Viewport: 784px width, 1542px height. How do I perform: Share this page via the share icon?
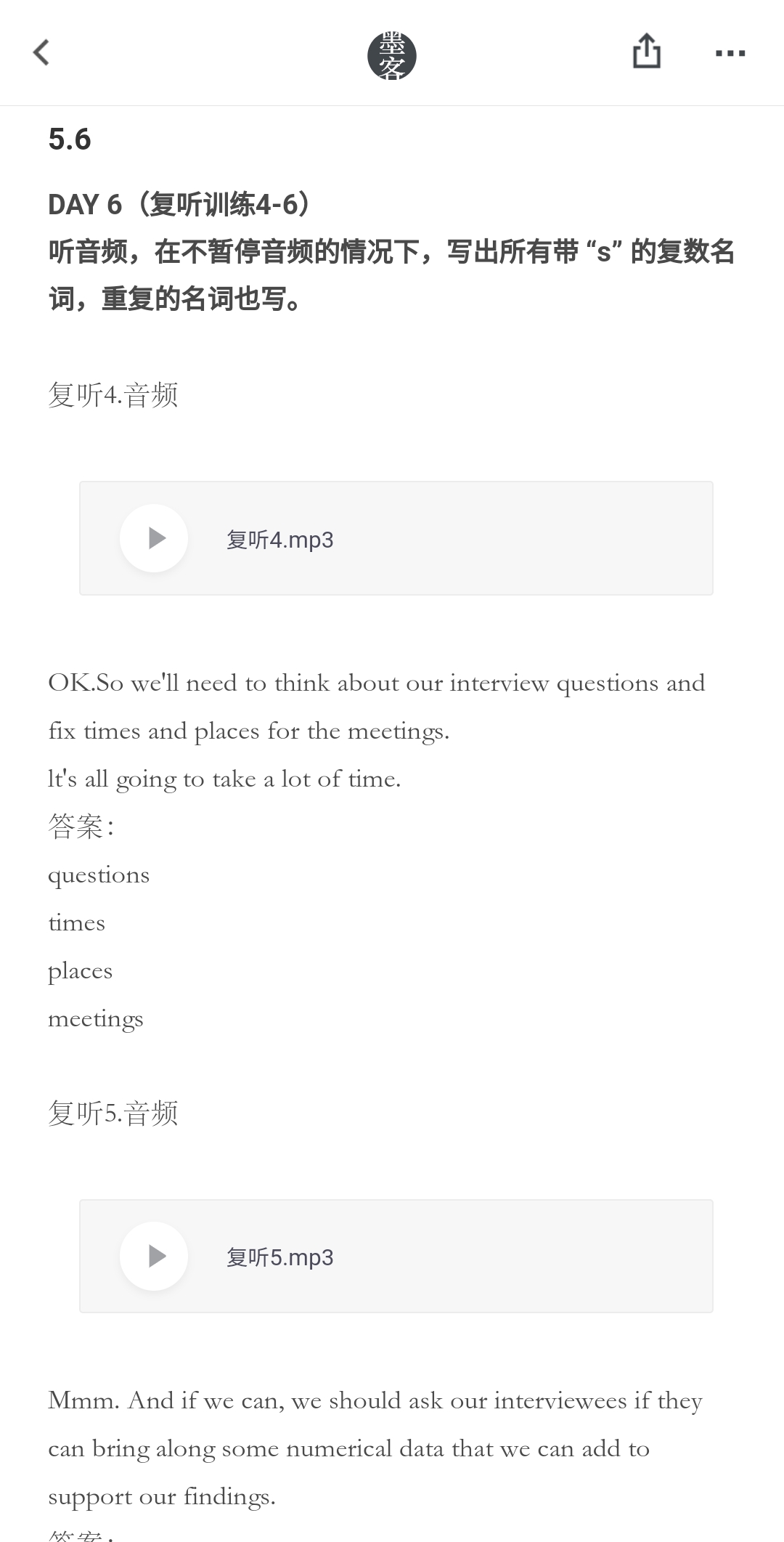(x=646, y=52)
